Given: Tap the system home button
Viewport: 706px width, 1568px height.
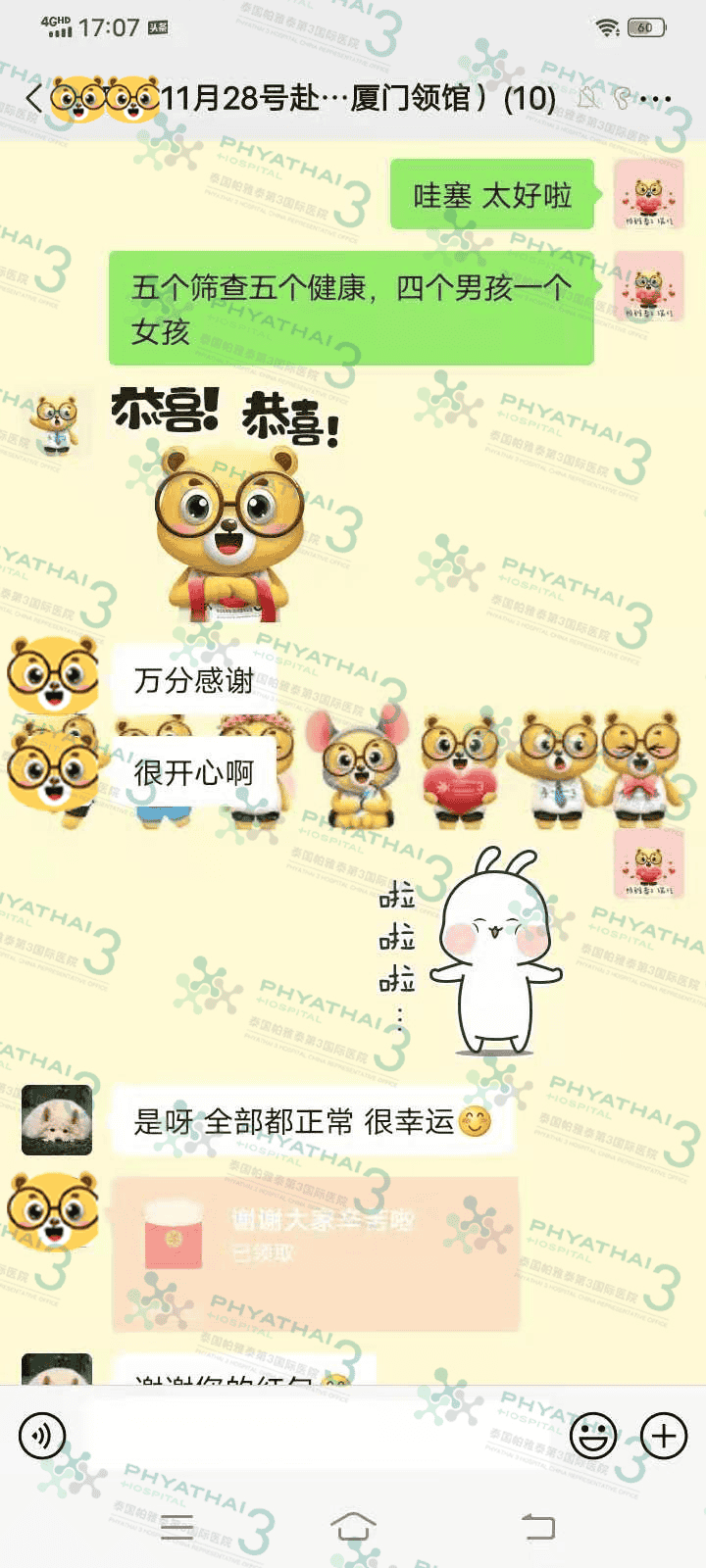Looking at the screenshot, I should point(353,1526).
